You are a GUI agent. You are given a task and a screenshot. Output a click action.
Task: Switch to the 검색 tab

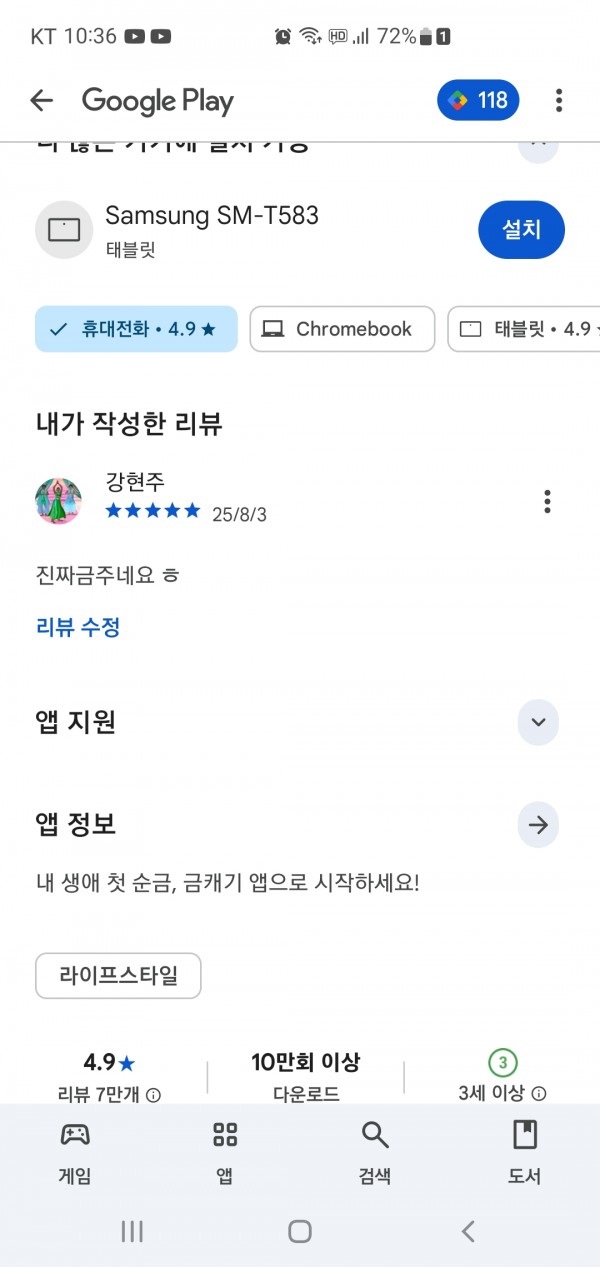click(x=375, y=1152)
